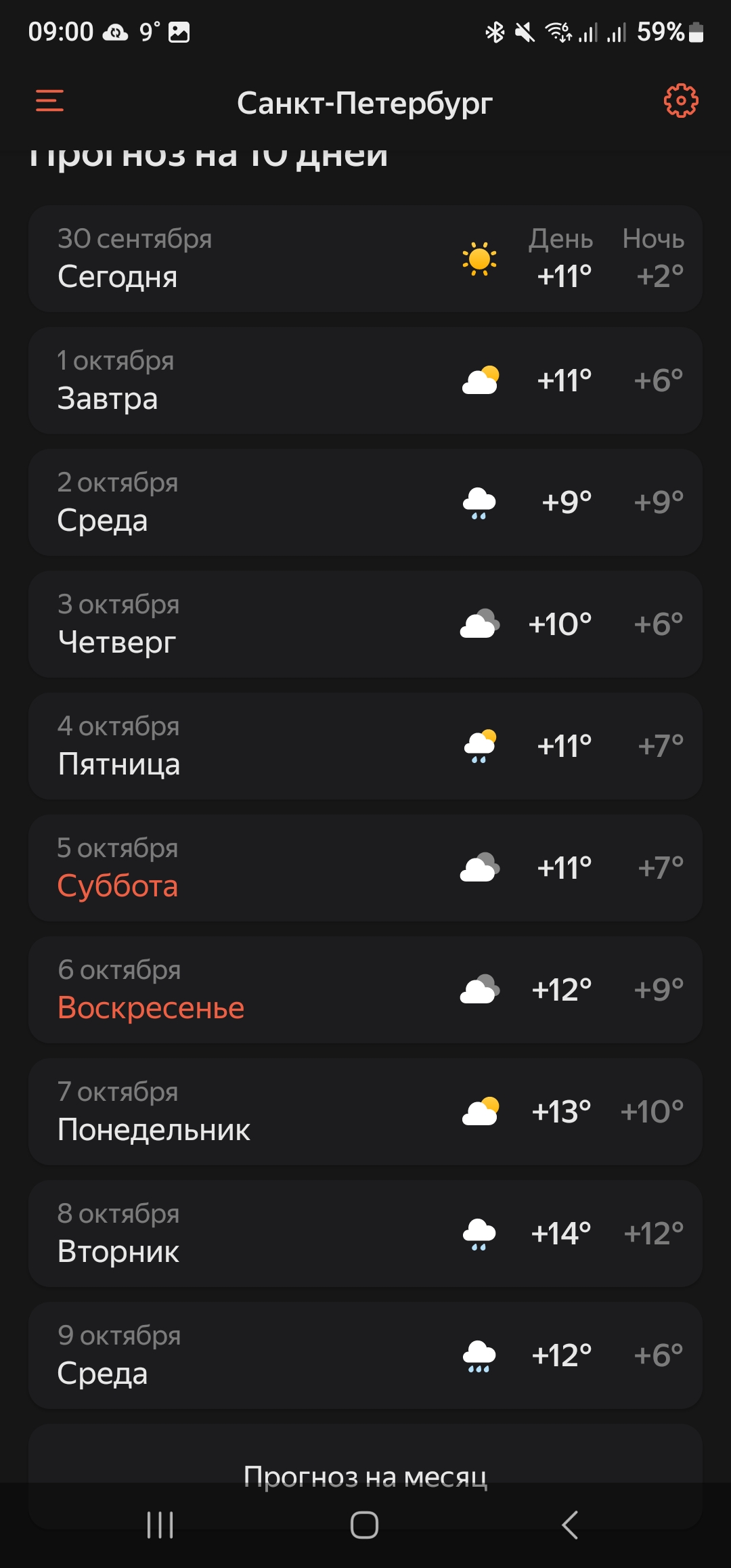Go to the home screen

pyautogui.click(x=364, y=1525)
